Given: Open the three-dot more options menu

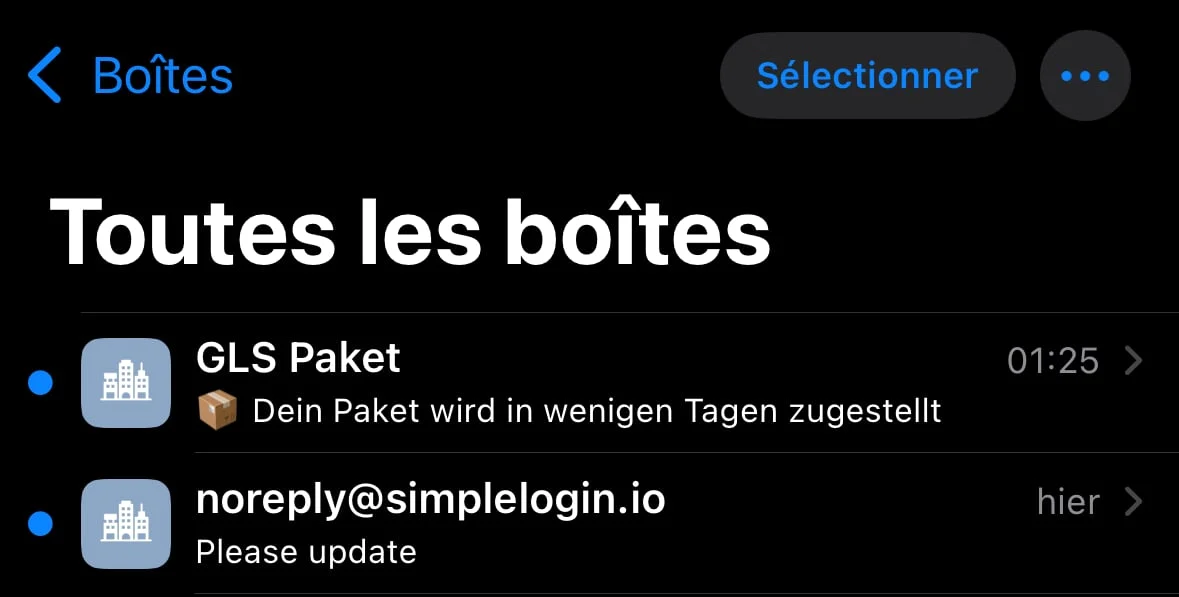Looking at the screenshot, I should point(1085,76).
